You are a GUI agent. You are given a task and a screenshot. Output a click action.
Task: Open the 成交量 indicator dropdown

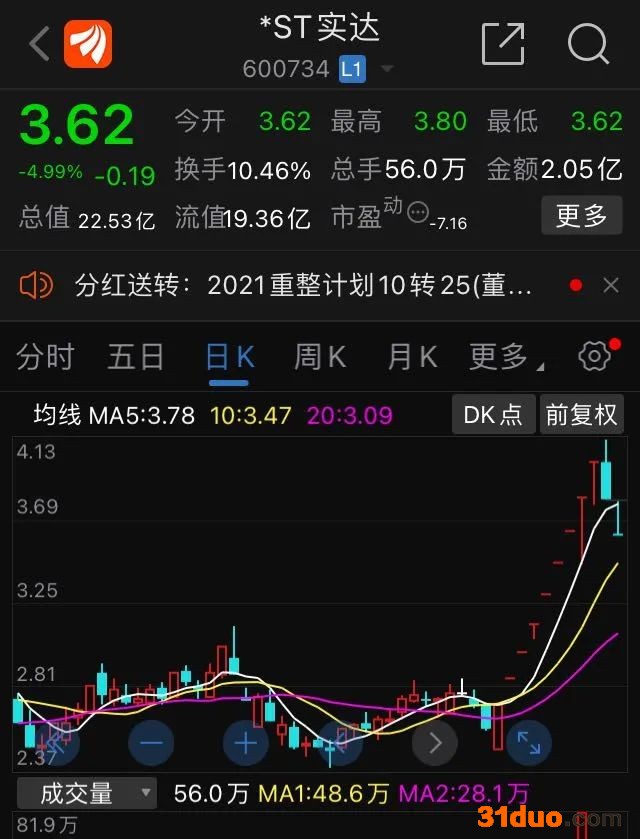click(x=86, y=794)
